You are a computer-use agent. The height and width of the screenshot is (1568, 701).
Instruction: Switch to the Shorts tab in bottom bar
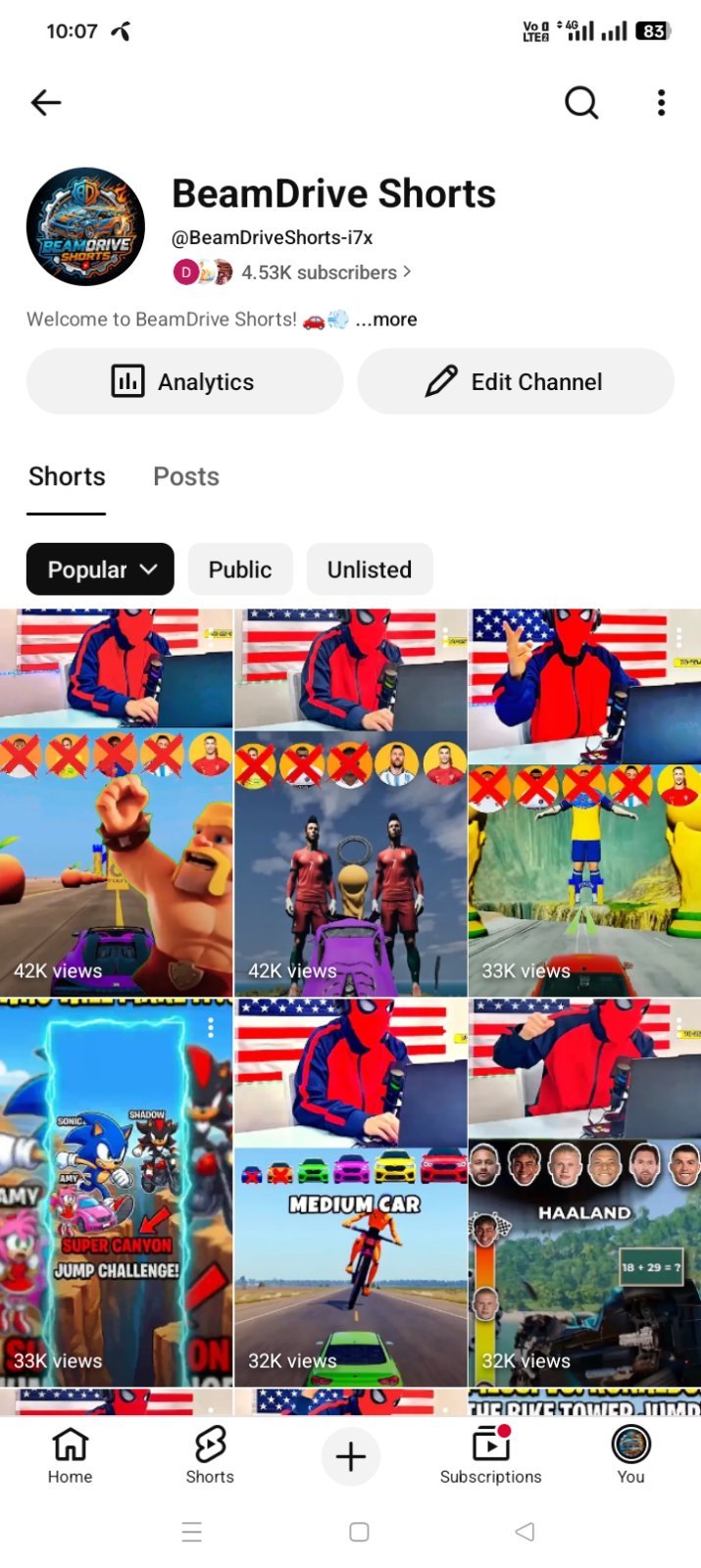210,1455
